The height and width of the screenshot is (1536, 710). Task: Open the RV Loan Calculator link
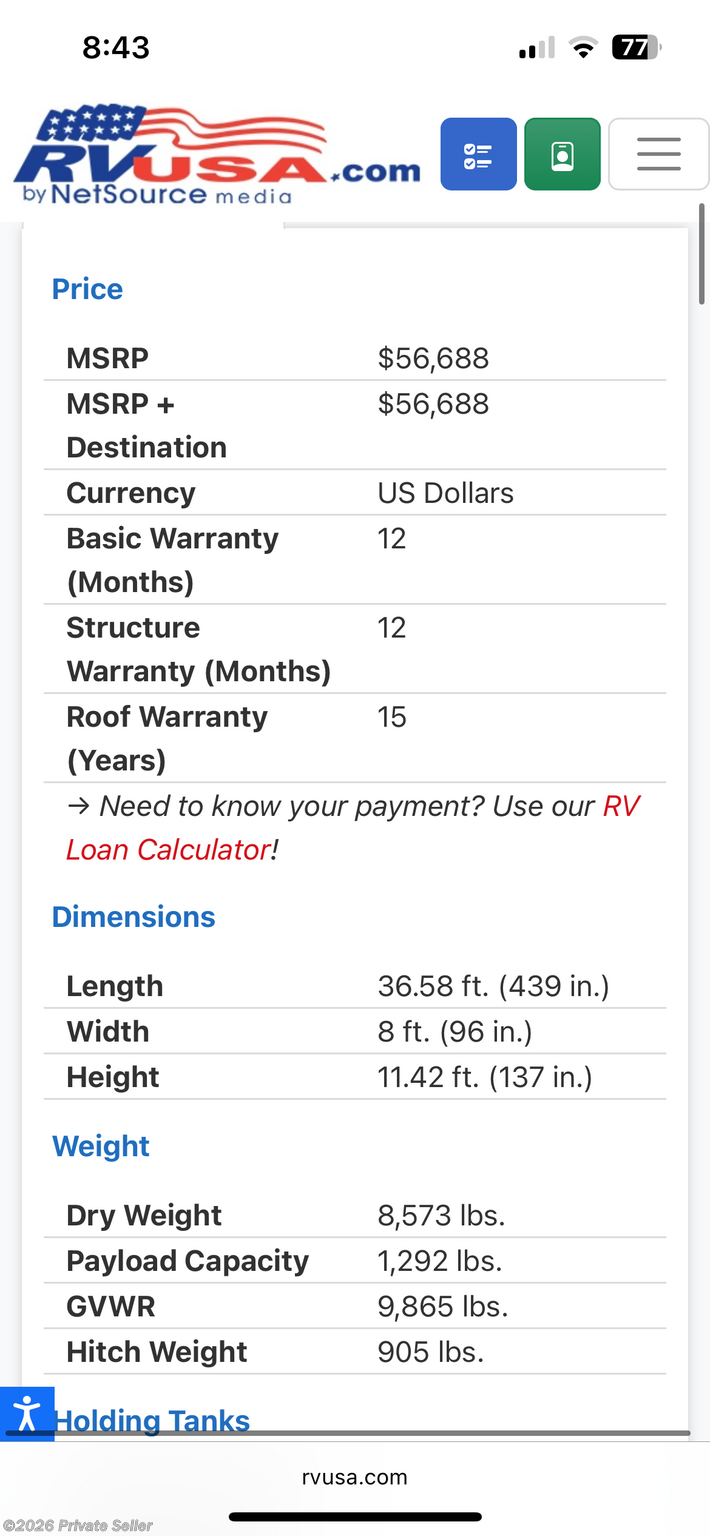[x=170, y=850]
